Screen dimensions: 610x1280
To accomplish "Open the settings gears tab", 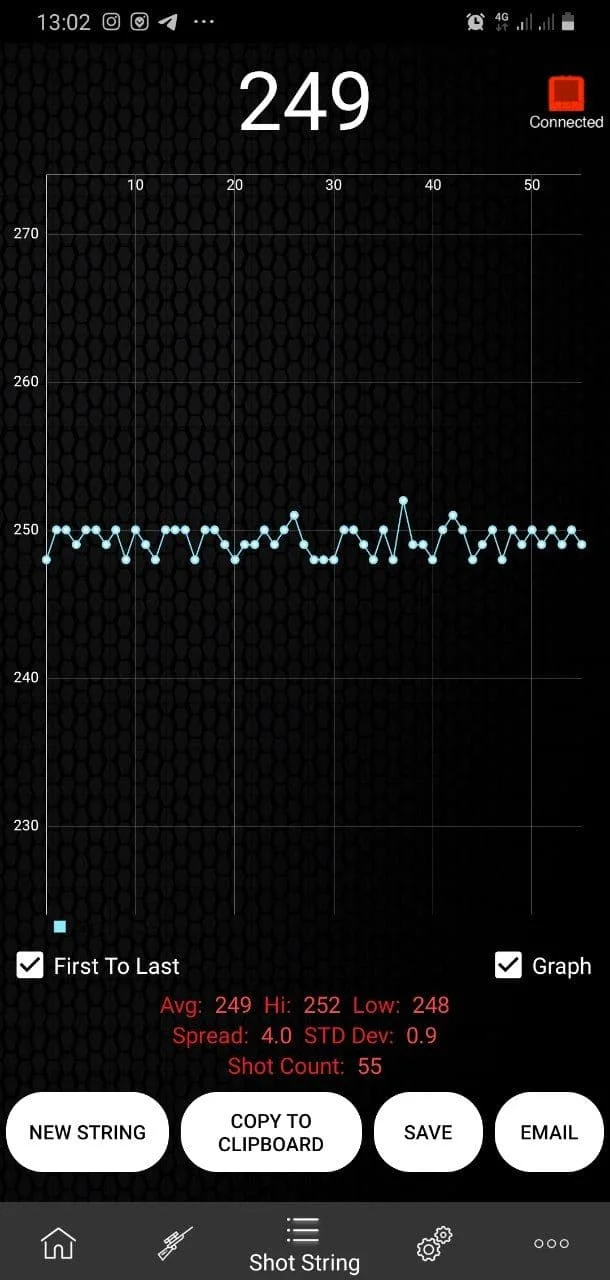I will coord(432,1243).
